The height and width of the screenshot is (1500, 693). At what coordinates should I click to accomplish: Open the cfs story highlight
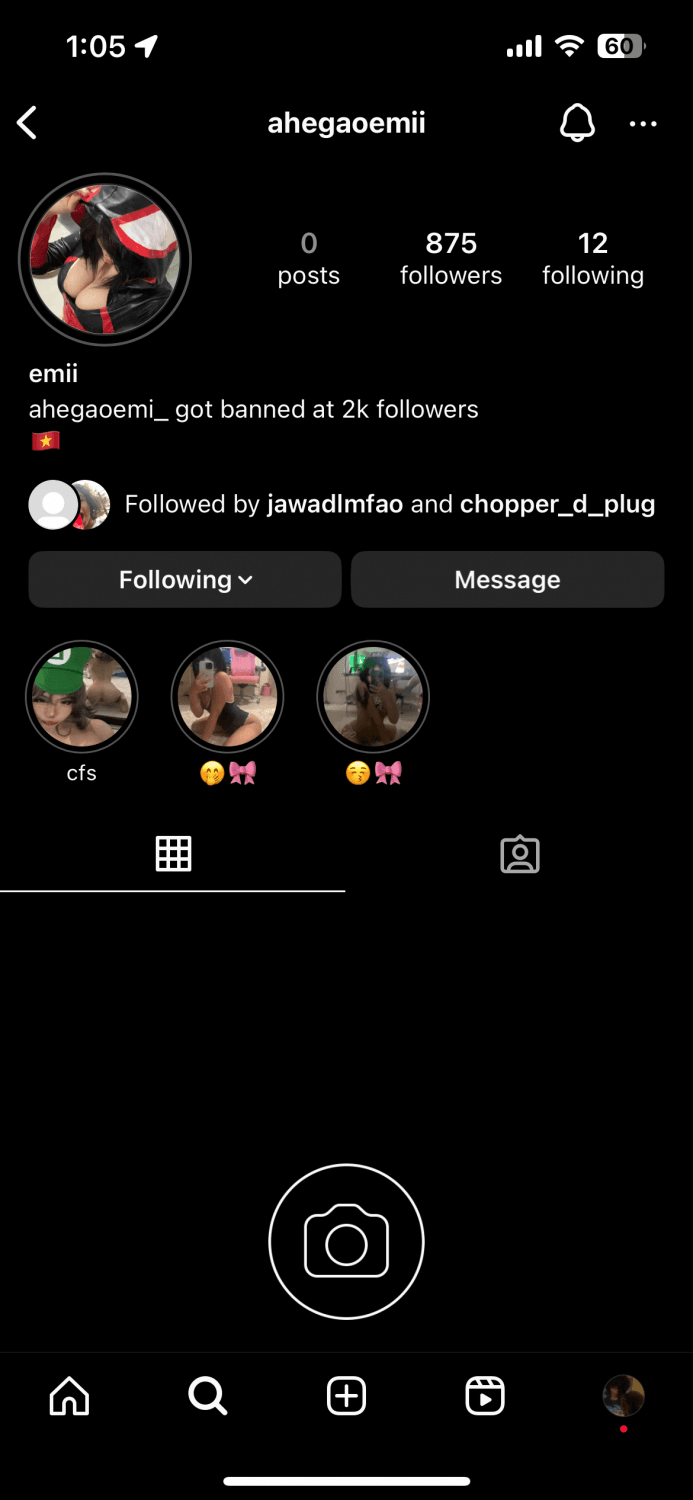82,698
